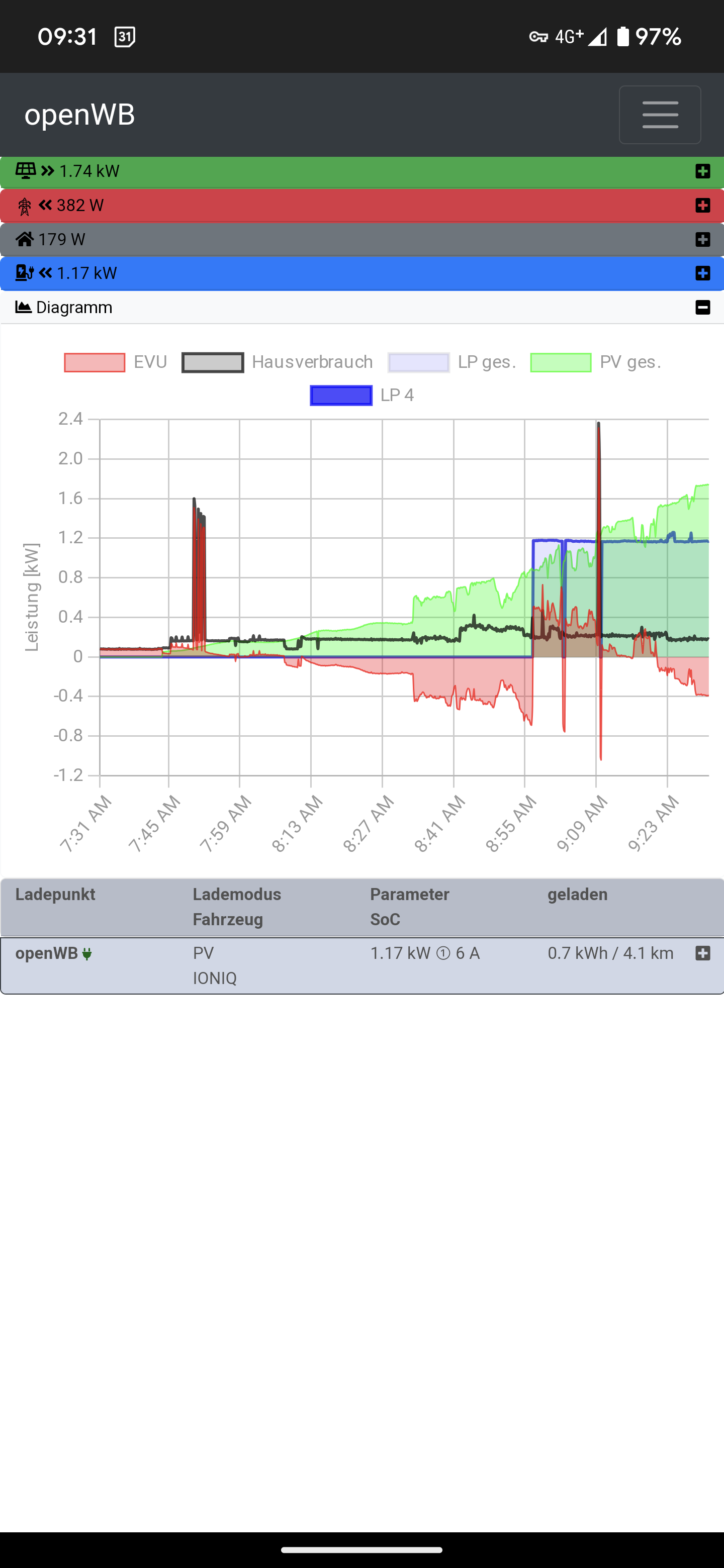The width and height of the screenshot is (724, 1568).
Task: Toggle LP 4 series in chart legend
Action: coord(363,396)
